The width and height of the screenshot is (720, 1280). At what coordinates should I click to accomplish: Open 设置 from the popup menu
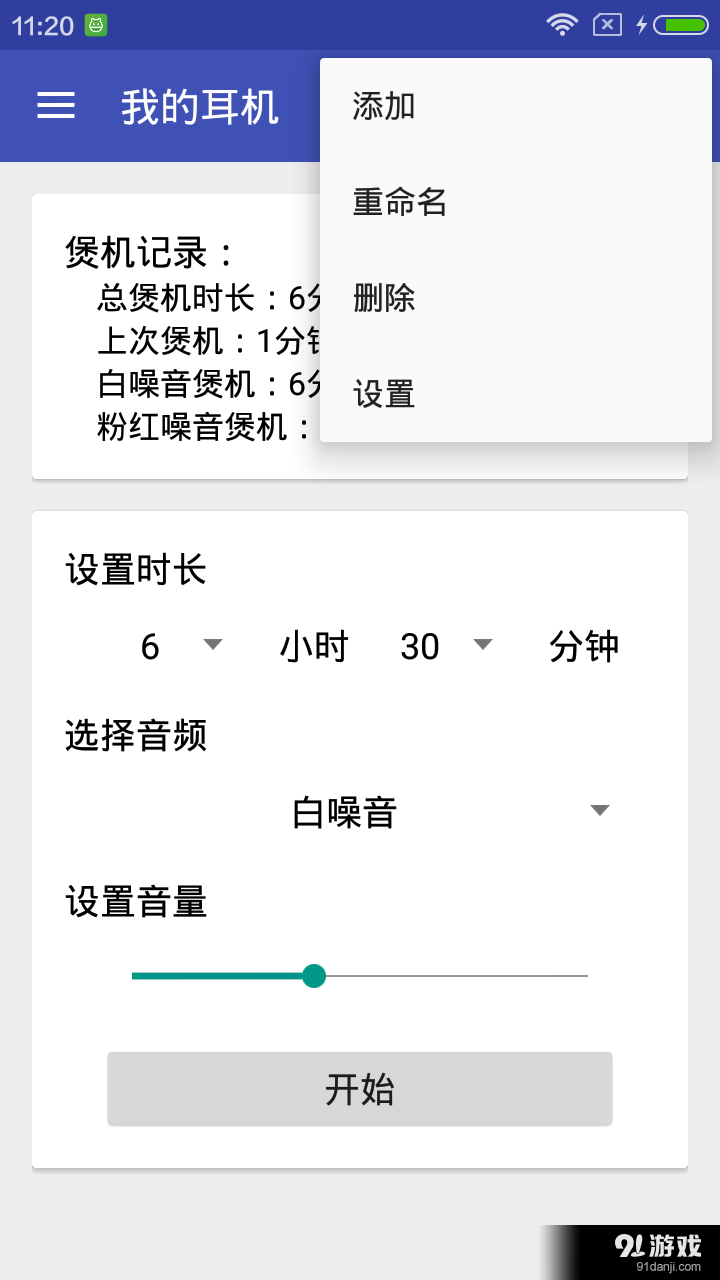(x=381, y=394)
